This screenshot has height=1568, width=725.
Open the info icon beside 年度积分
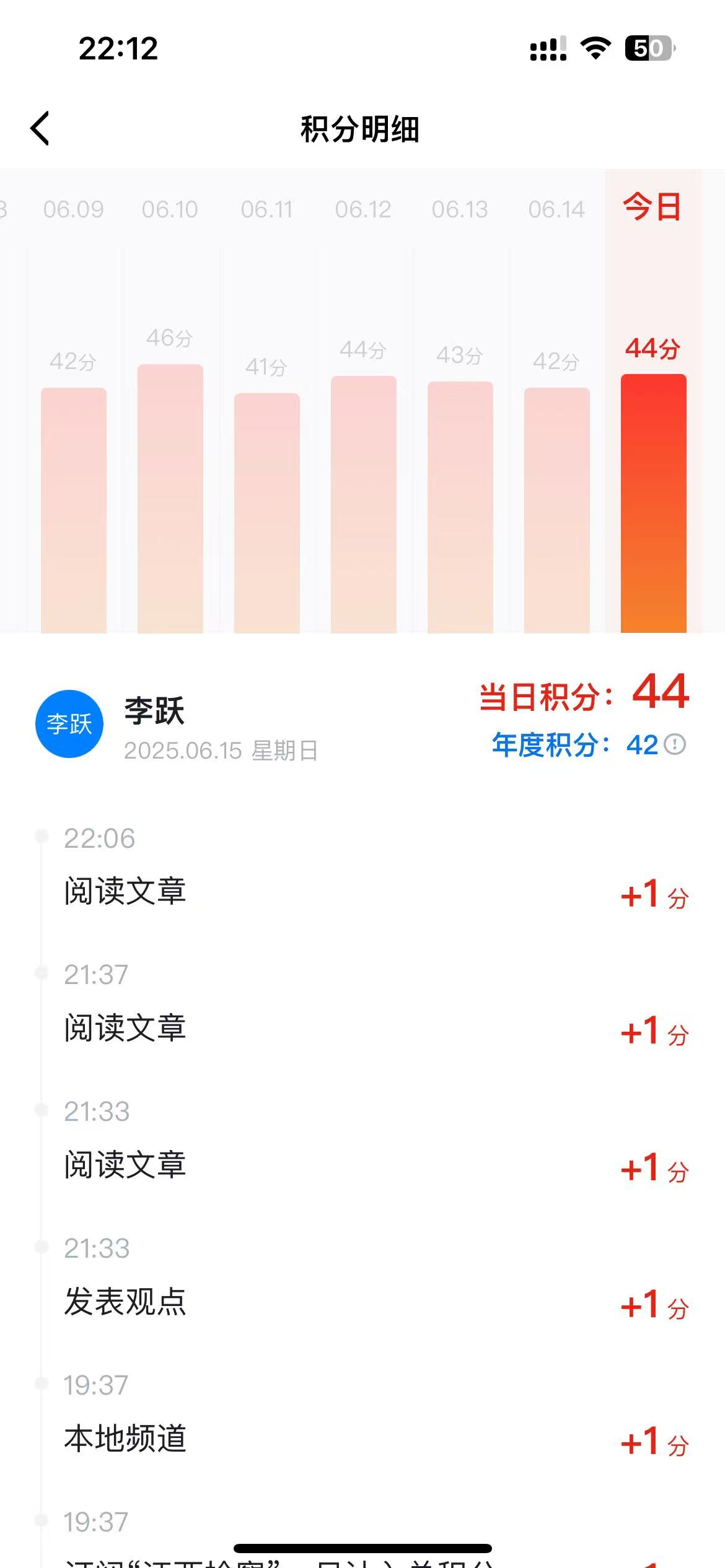[675, 744]
